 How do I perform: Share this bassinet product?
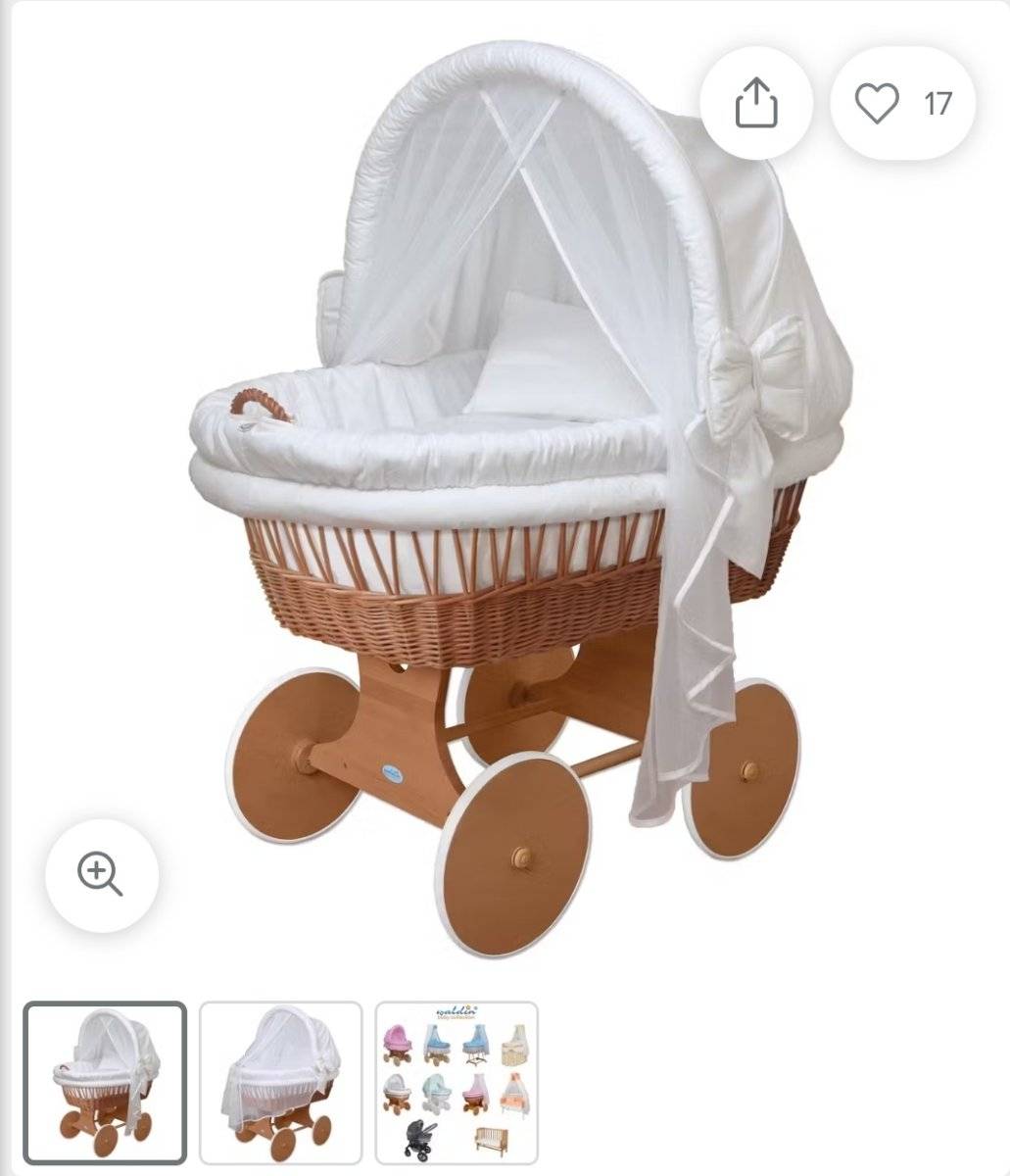coord(756,103)
